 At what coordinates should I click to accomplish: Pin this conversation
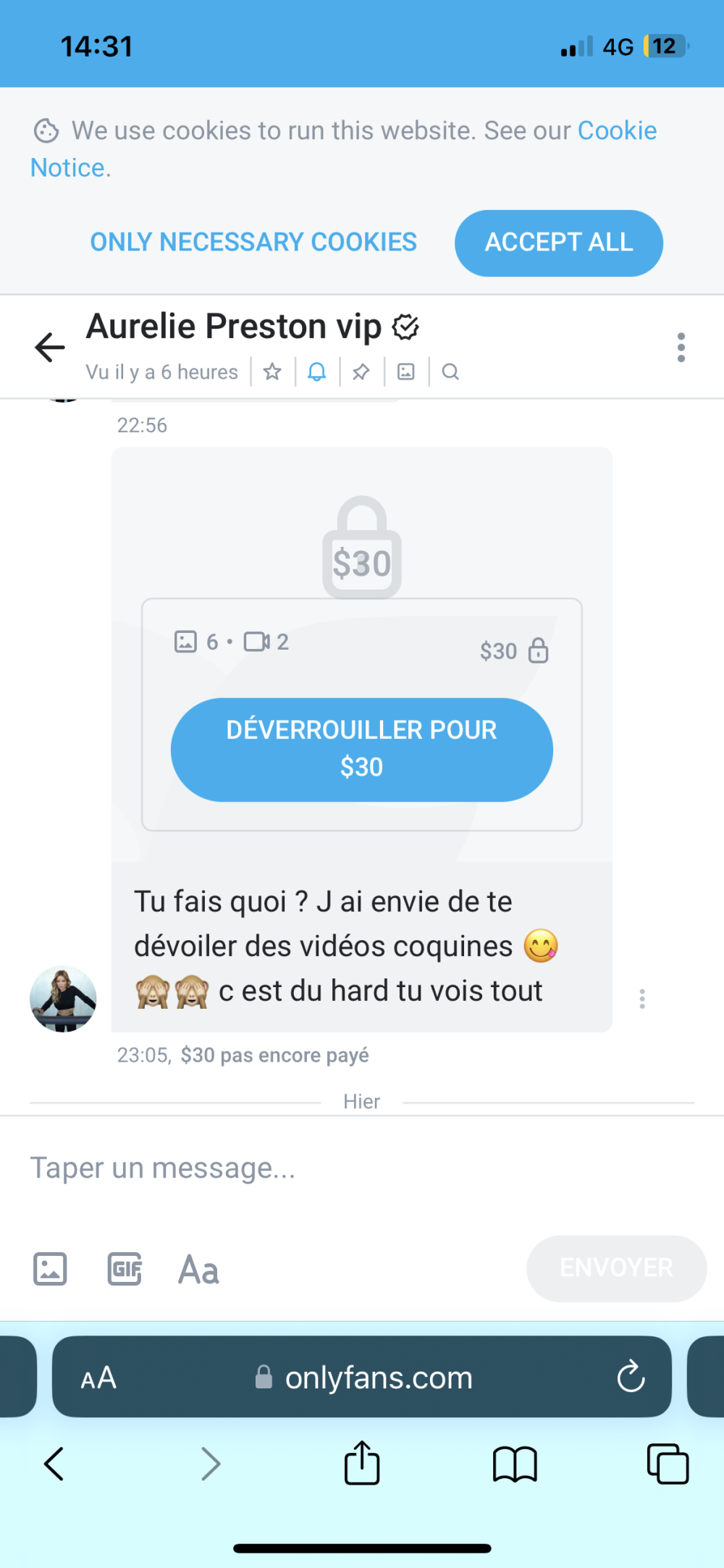coord(361,372)
